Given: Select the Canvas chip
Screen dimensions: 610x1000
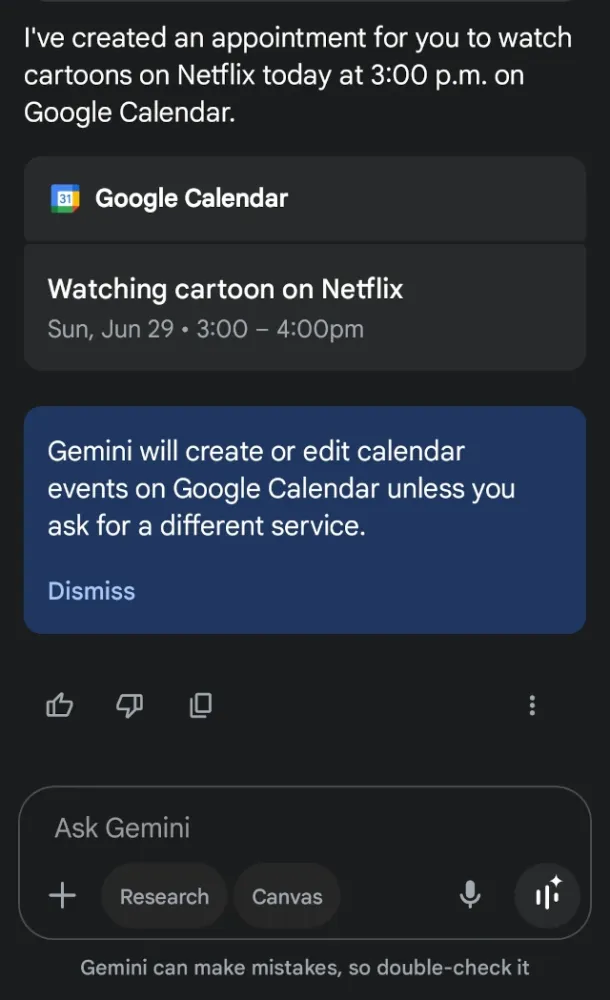Looking at the screenshot, I should (x=287, y=896).
